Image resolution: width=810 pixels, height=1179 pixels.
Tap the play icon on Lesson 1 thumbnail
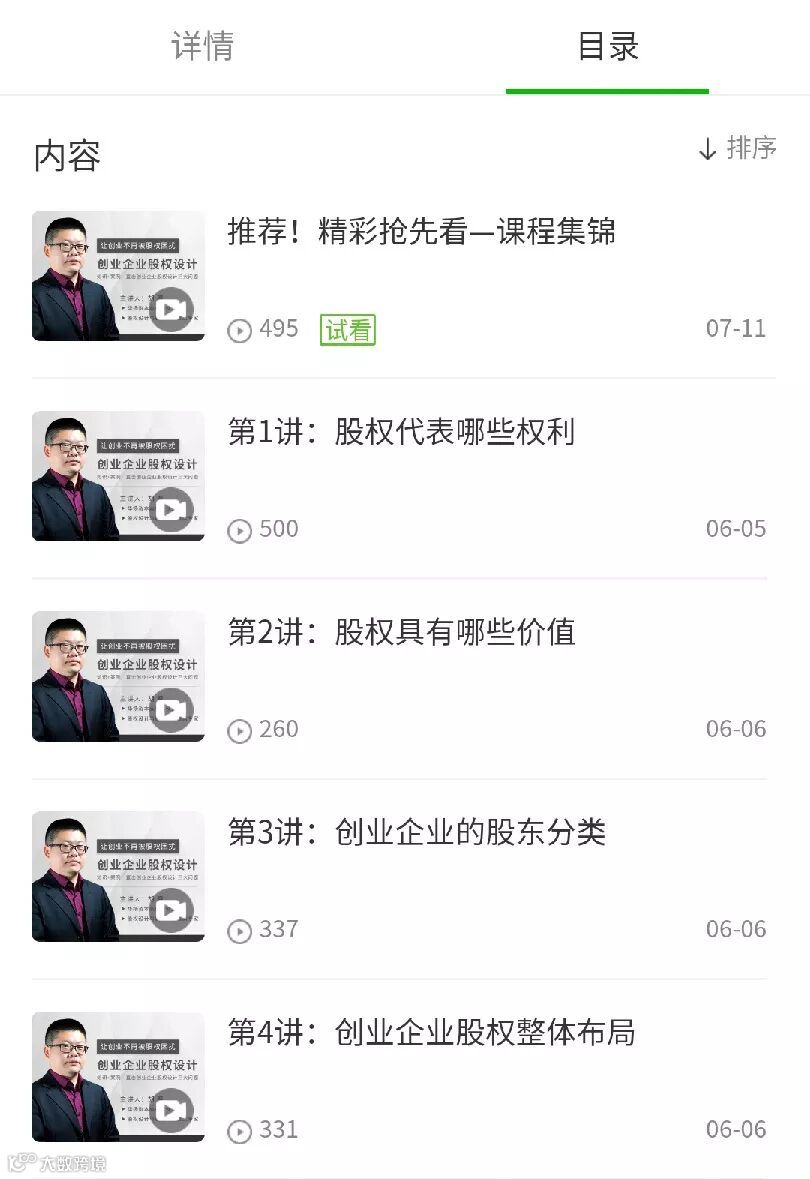click(x=170, y=509)
